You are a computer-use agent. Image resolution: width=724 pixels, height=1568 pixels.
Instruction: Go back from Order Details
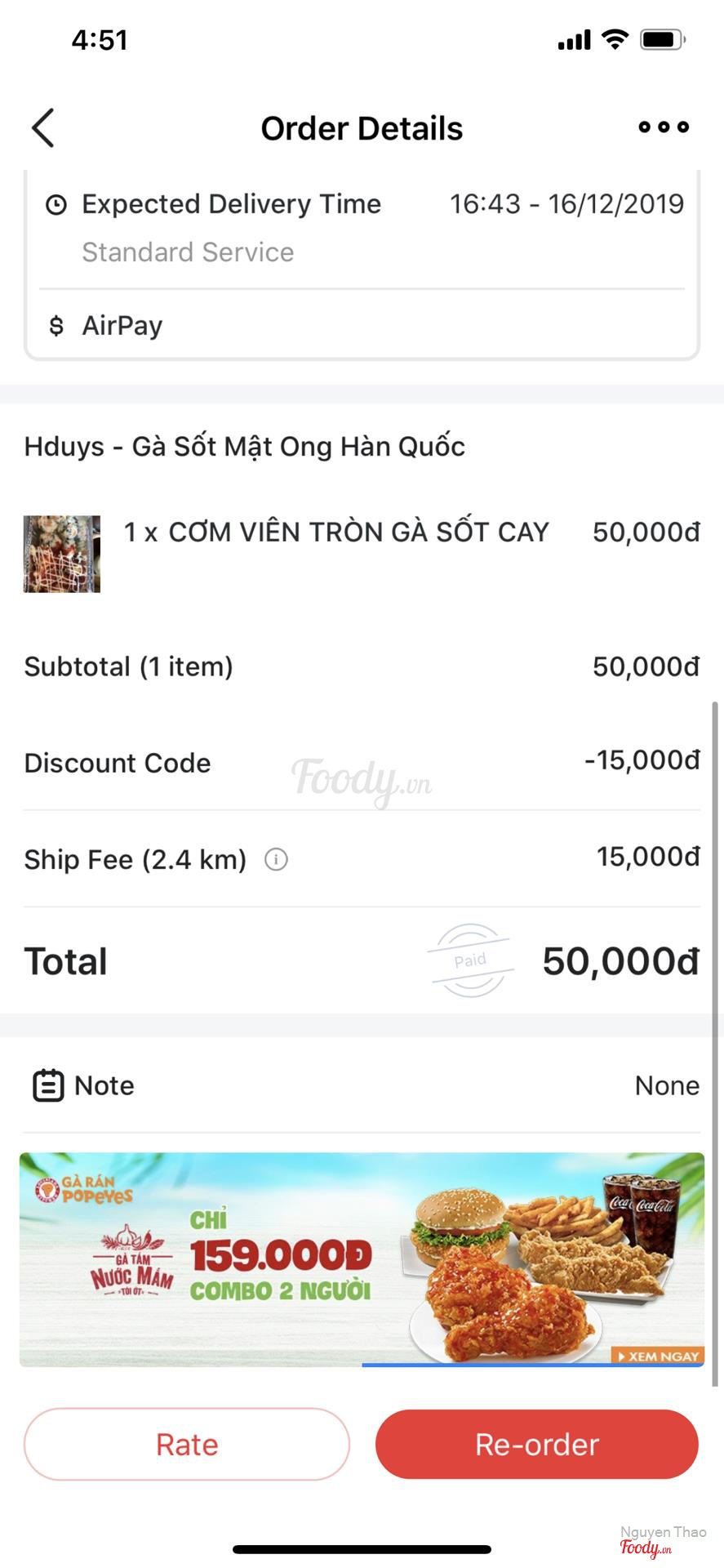click(43, 128)
